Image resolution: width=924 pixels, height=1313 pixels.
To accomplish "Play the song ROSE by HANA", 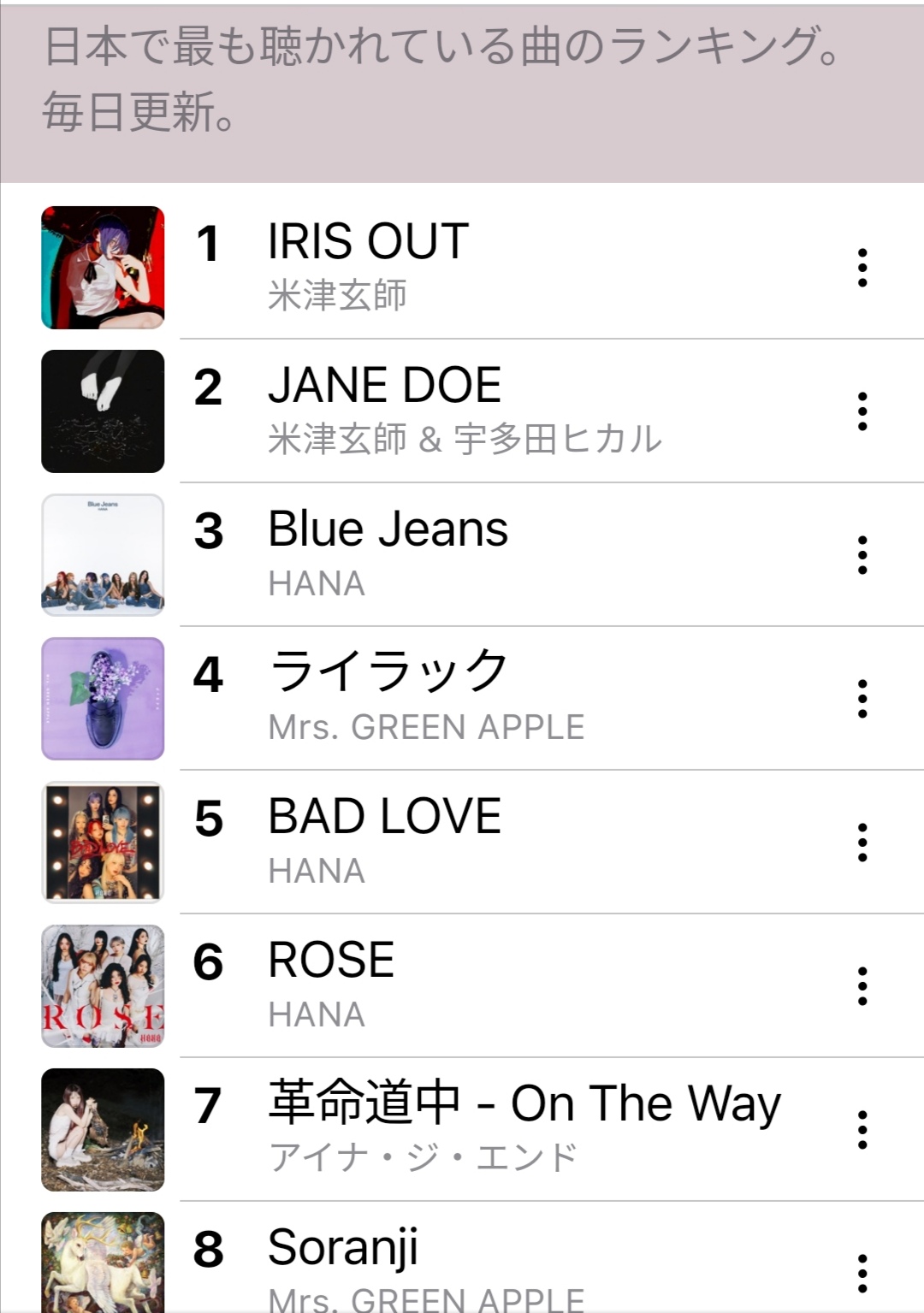I will tap(331, 960).
